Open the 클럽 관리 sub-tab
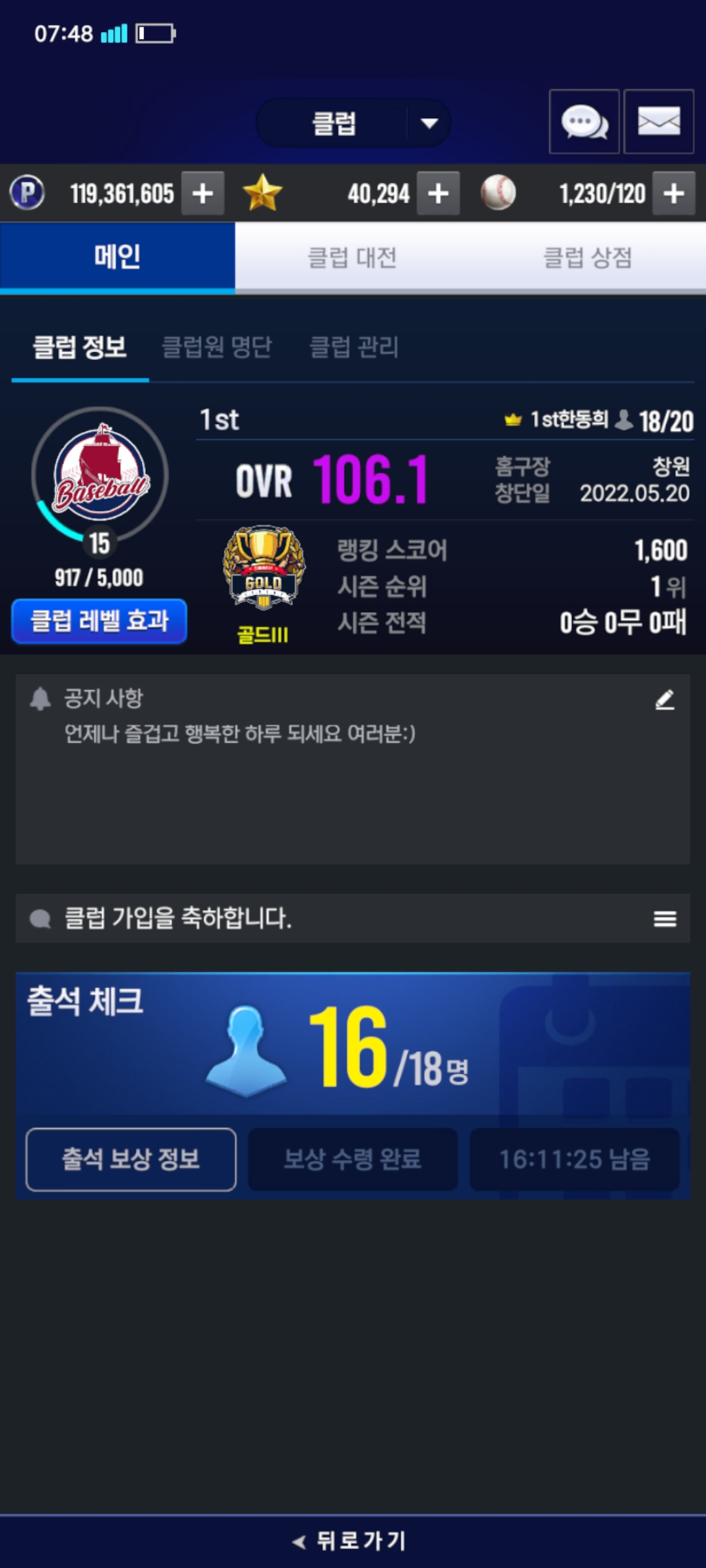 click(x=354, y=347)
